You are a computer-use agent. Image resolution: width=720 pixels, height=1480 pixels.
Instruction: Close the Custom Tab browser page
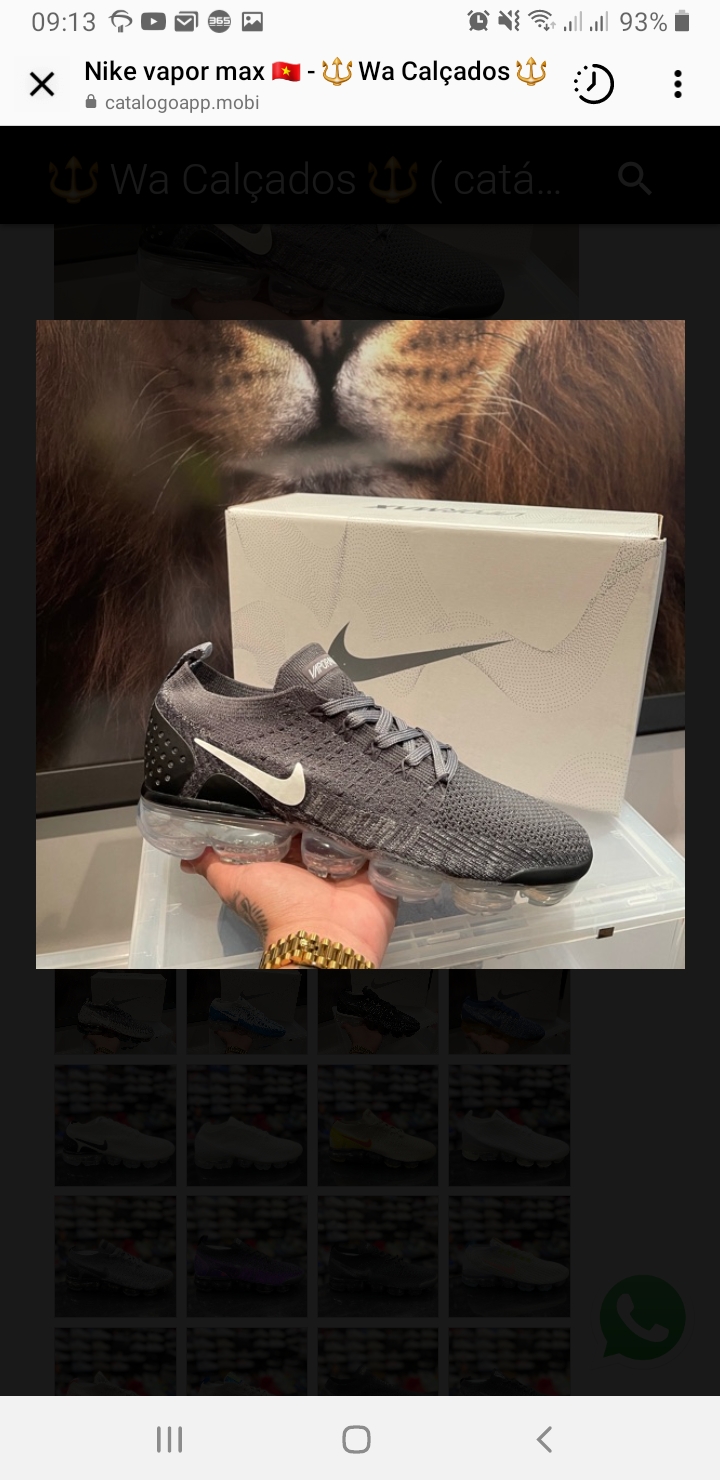click(x=42, y=85)
